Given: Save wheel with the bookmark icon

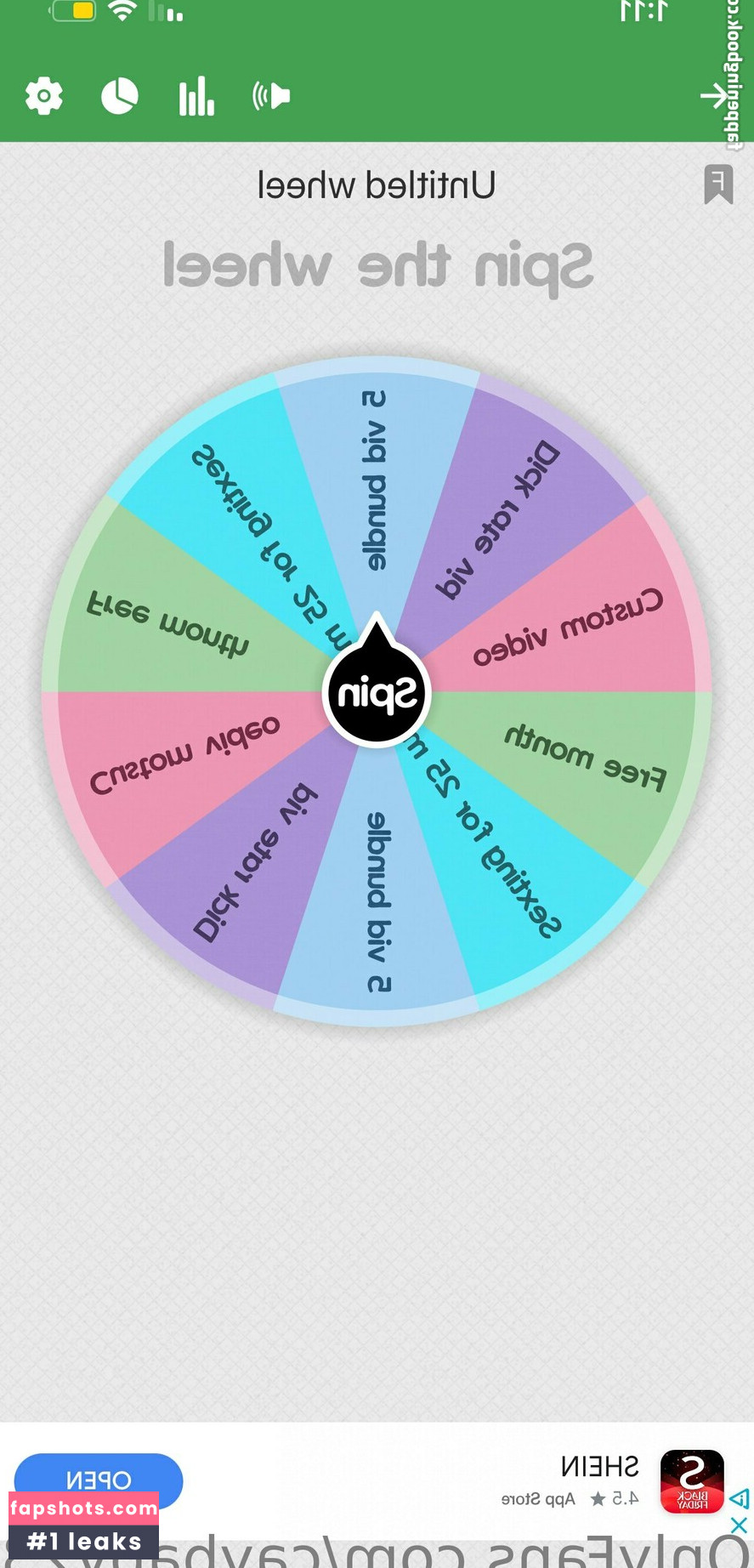Looking at the screenshot, I should pos(718,184).
